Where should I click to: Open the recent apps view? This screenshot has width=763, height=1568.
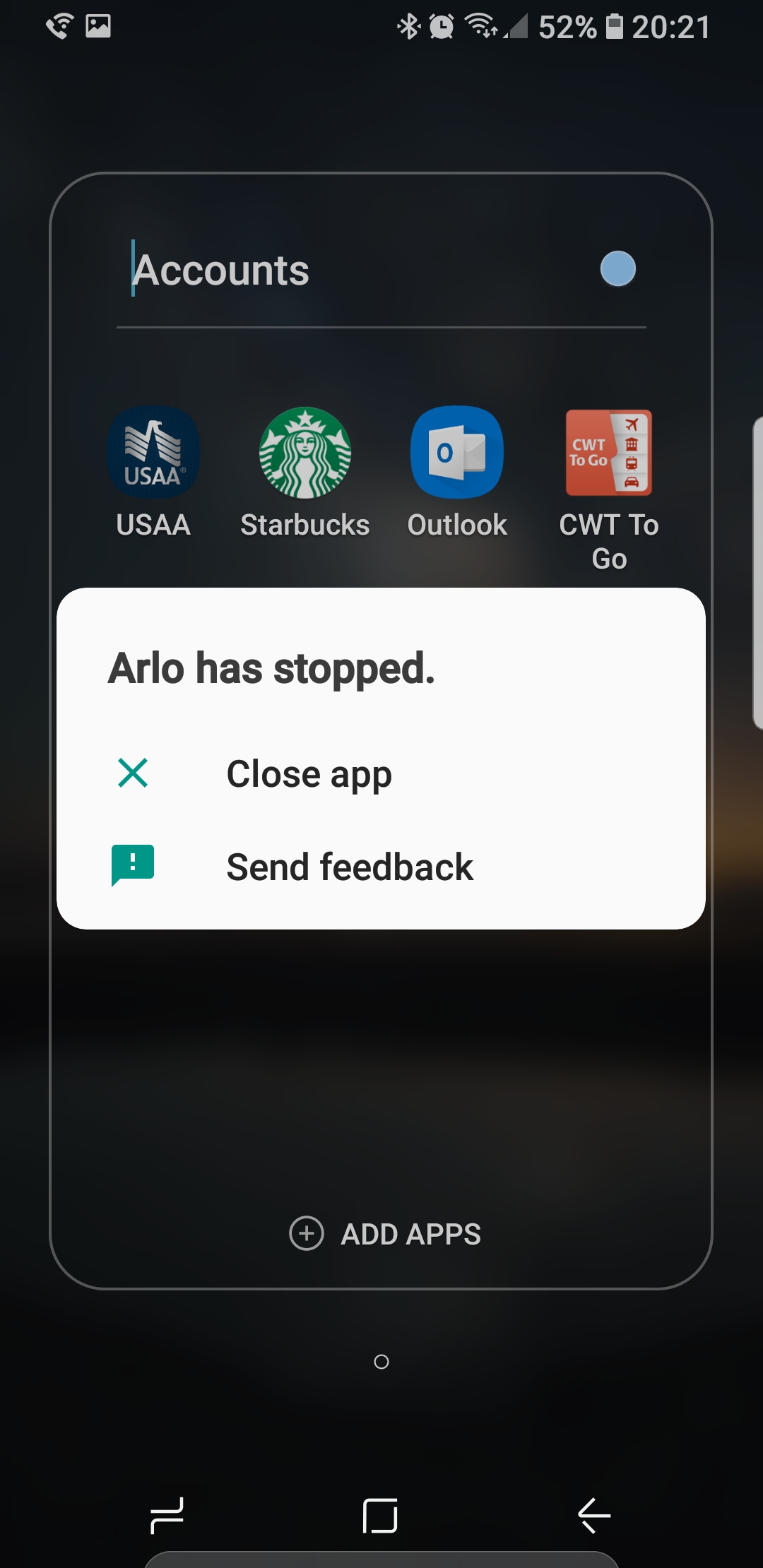tap(167, 1516)
